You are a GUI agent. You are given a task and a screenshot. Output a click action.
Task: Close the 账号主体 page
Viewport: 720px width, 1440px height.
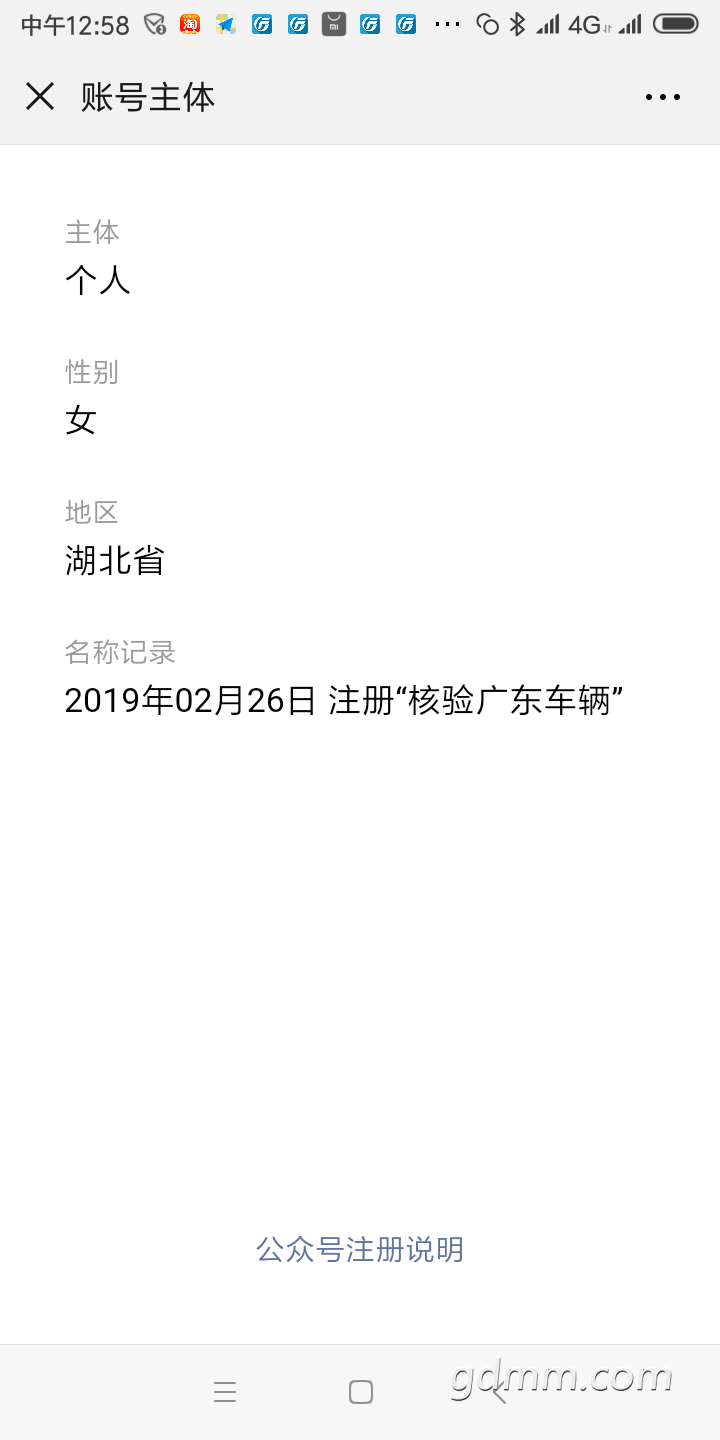(x=40, y=96)
